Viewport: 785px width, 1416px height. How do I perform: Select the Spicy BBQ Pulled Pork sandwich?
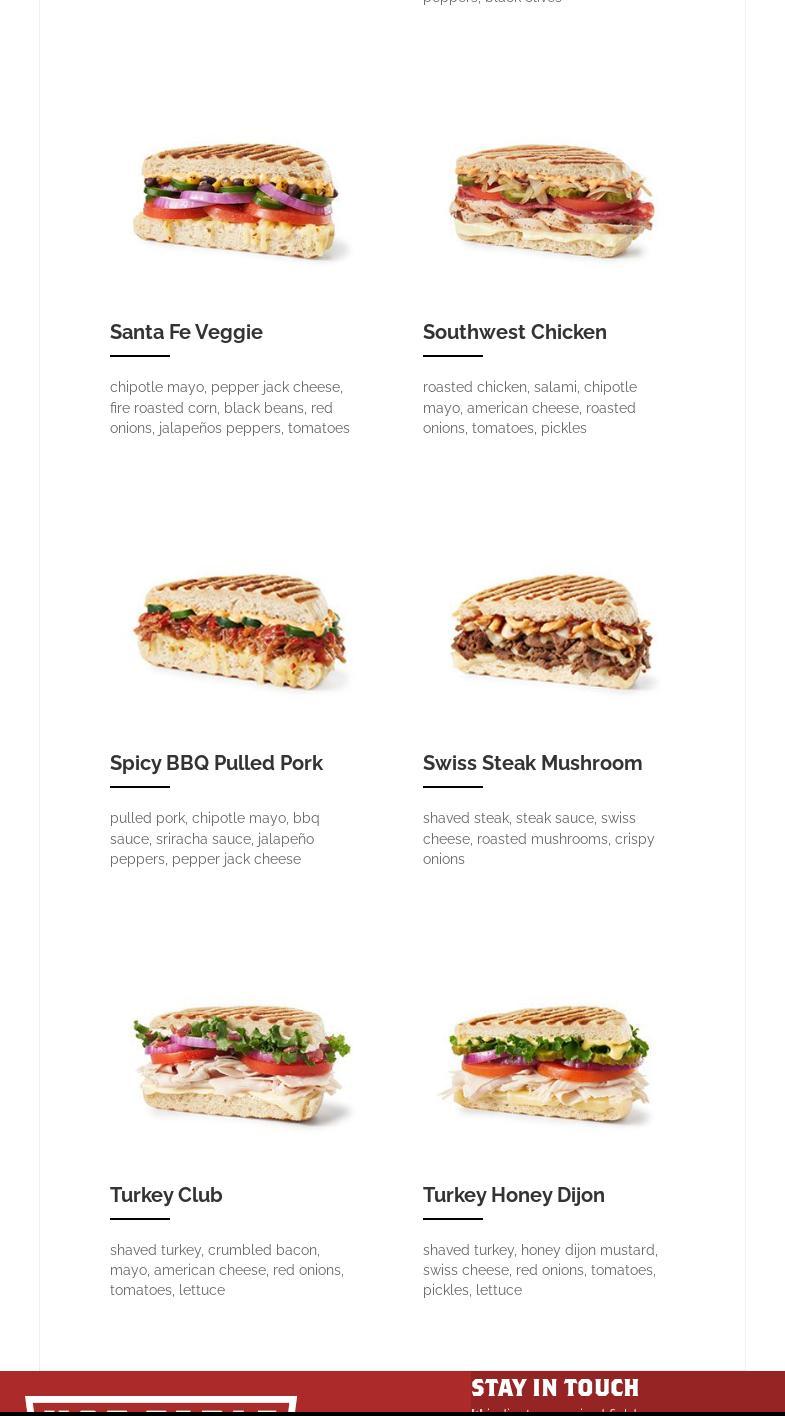tap(216, 763)
